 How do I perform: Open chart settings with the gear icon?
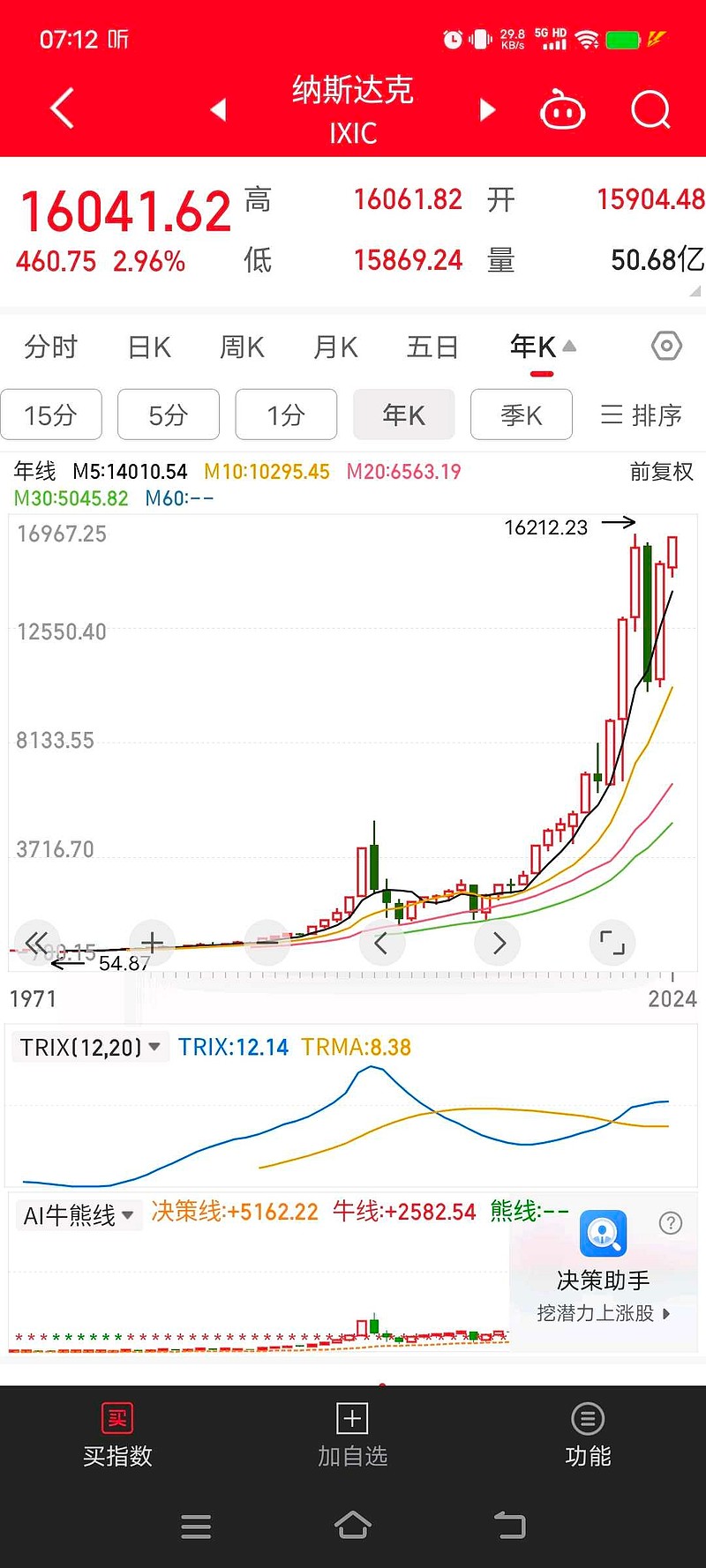665,347
